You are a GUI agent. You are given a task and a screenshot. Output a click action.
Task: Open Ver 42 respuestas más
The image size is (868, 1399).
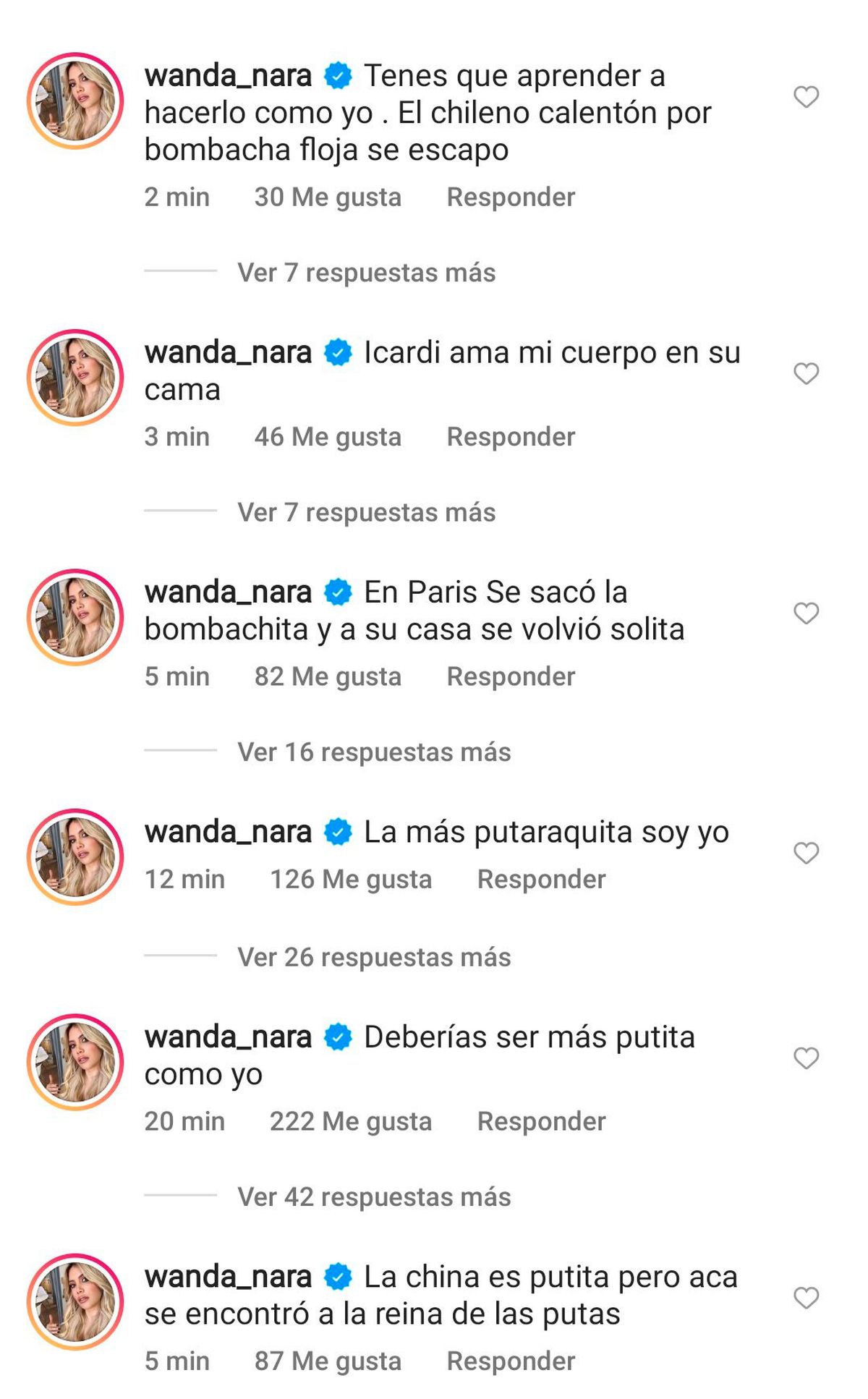(x=374, y=1197)
